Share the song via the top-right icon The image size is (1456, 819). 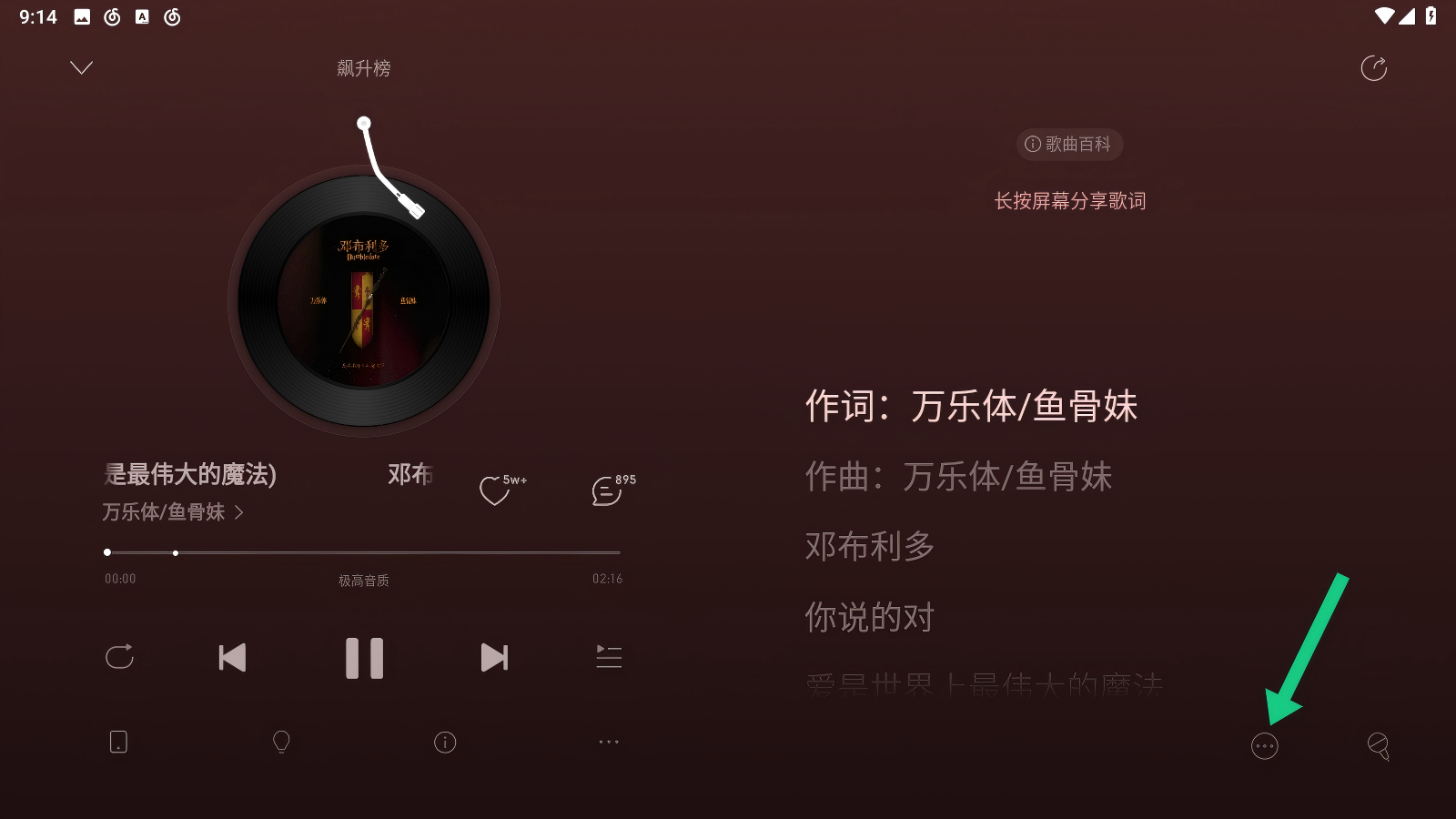pos(1373,68)
